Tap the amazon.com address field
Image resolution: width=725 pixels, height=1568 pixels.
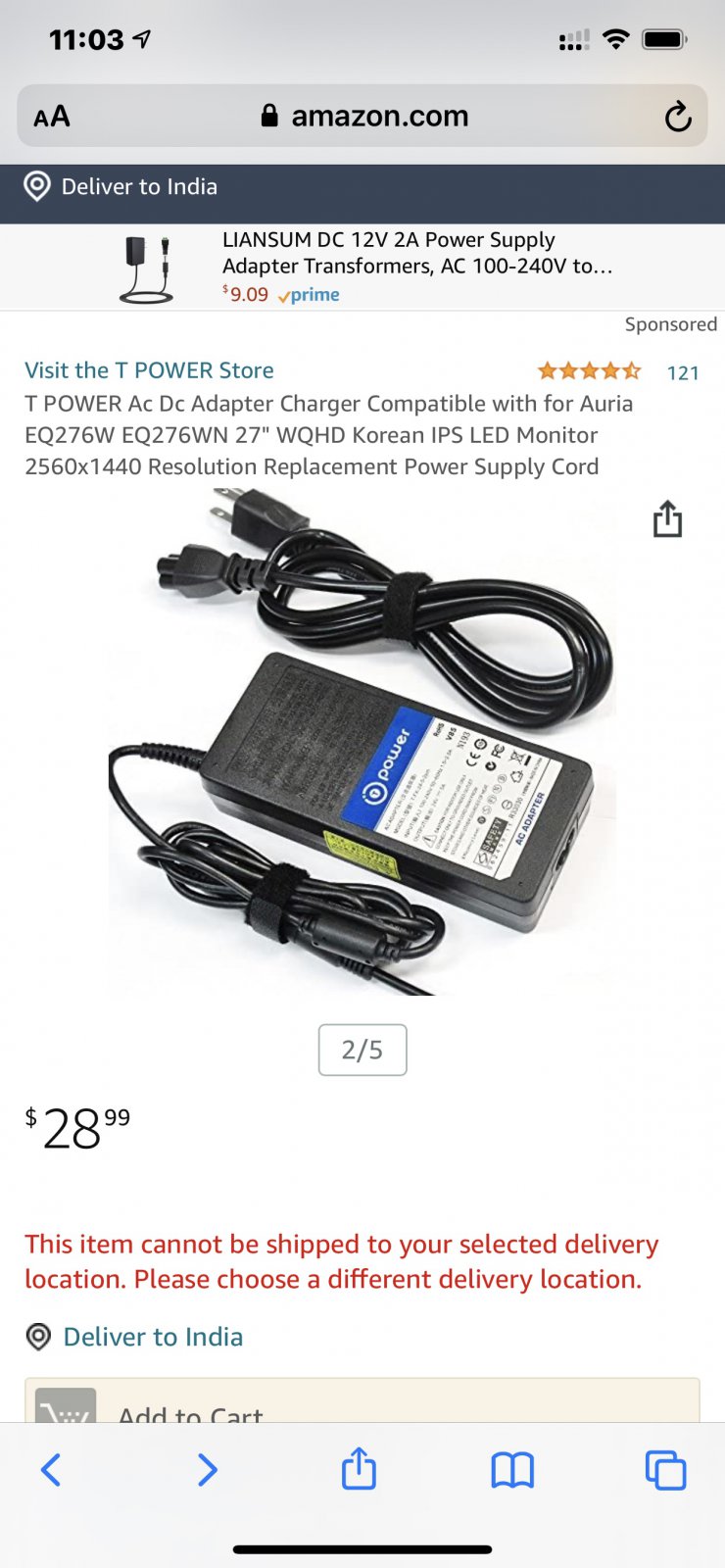tap(362, 116)
